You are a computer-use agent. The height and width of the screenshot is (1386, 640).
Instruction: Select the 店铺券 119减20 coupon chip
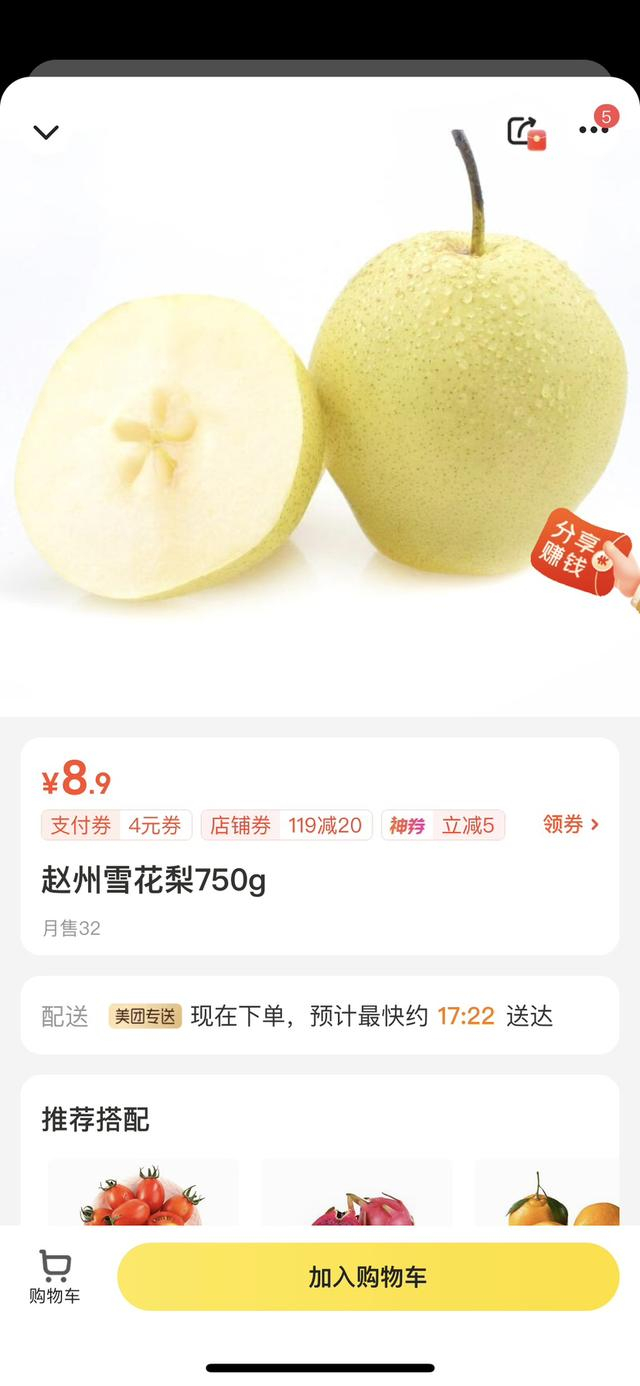click(286, 825)
